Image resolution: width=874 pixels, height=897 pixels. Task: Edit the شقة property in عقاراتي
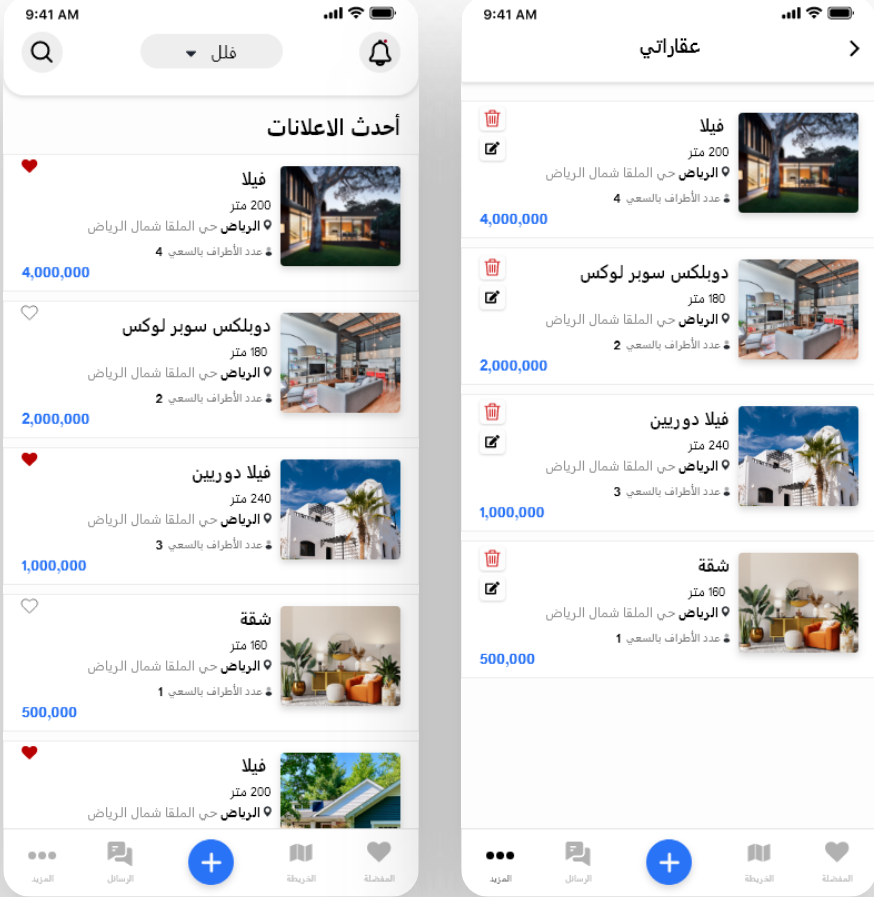tap(492, 589)
